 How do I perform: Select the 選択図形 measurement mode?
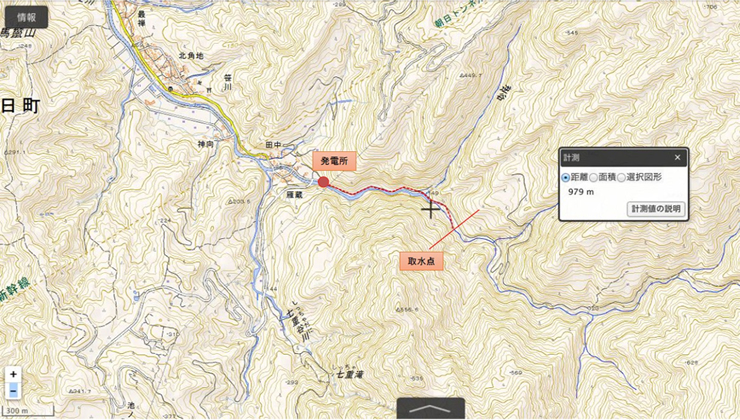pos(622,177)
